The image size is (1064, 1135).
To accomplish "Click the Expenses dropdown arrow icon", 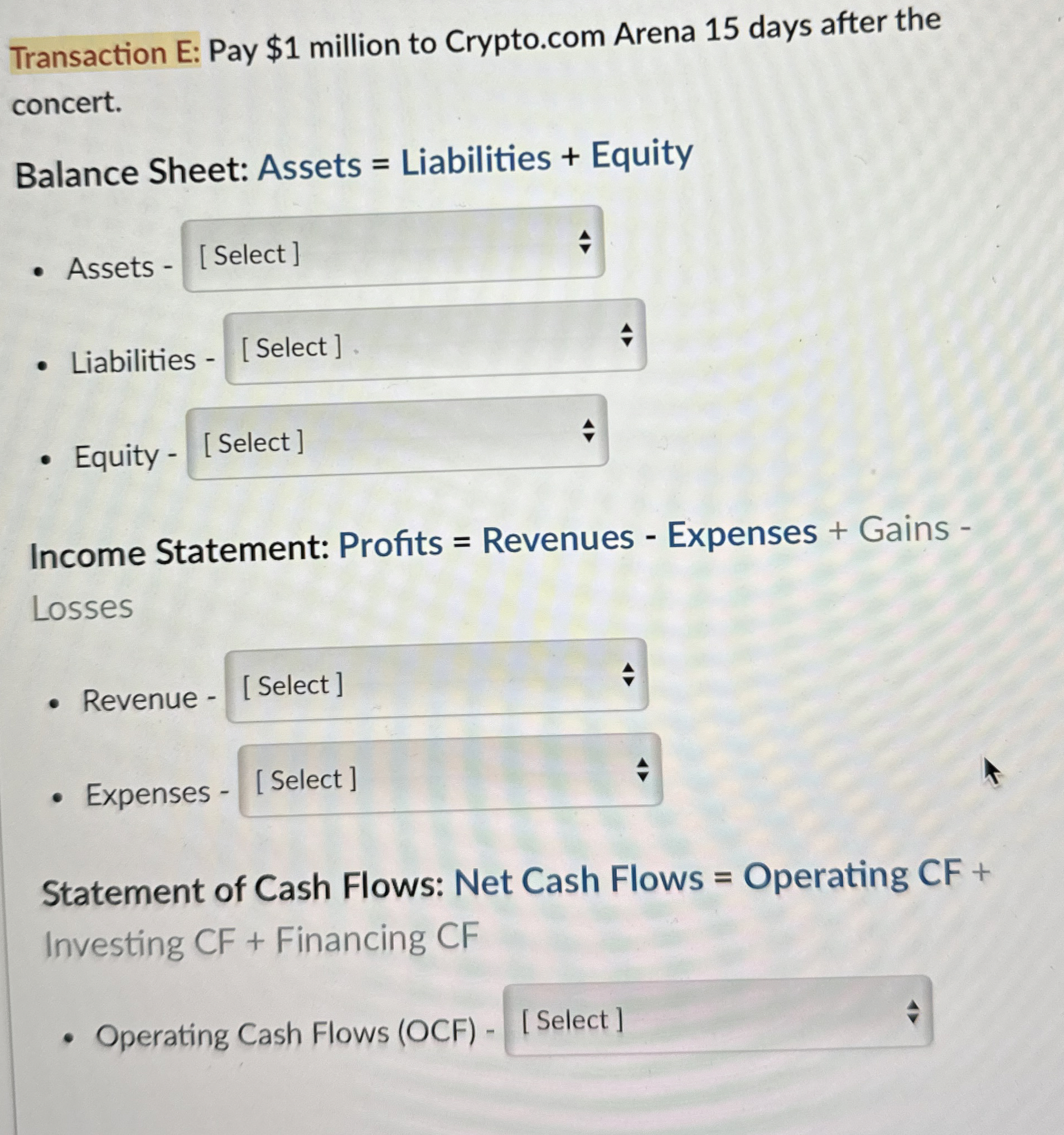I will click(642, 769).
